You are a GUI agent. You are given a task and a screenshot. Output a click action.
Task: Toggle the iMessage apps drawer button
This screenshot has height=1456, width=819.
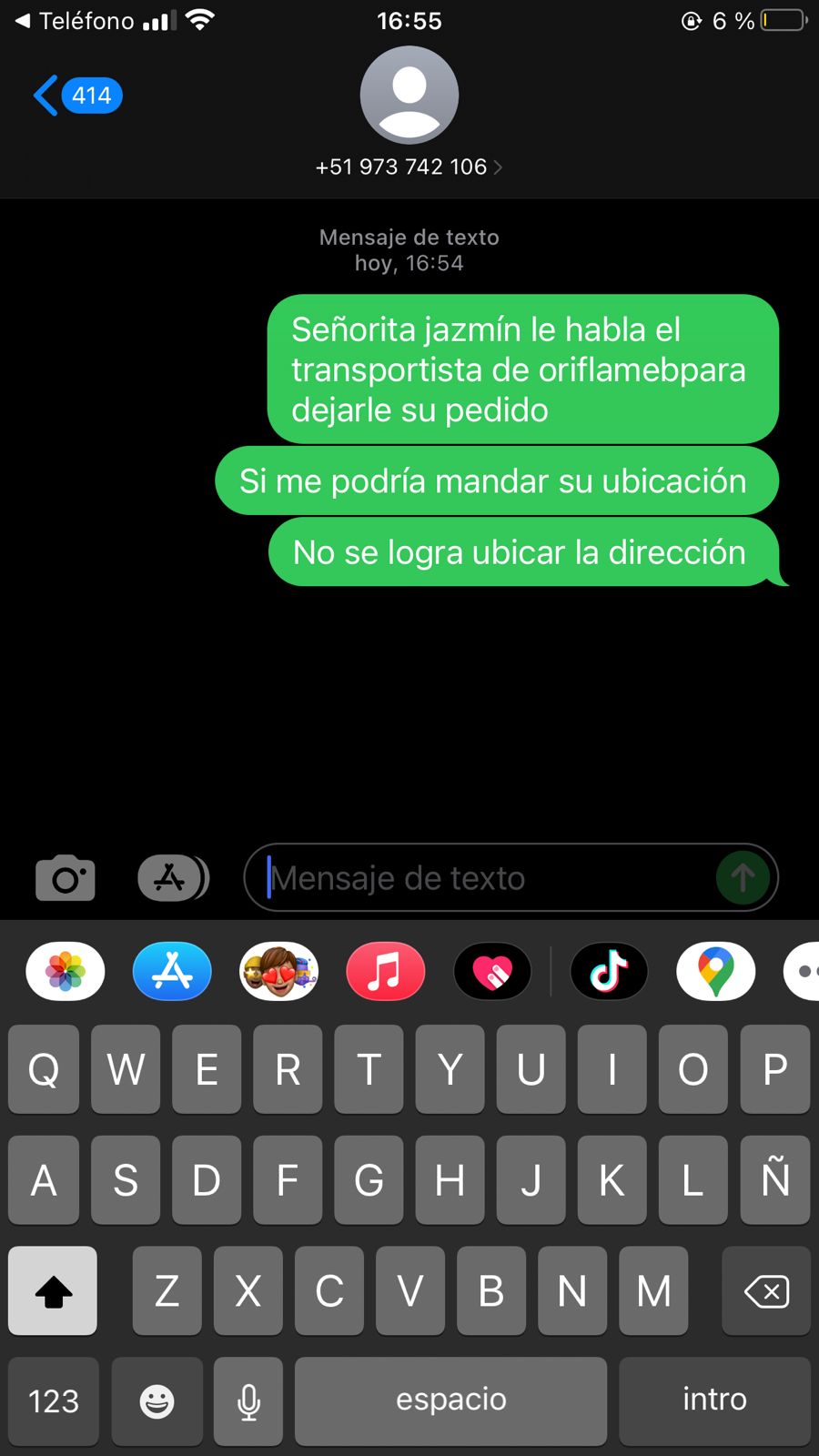click(x=173, y=878)
